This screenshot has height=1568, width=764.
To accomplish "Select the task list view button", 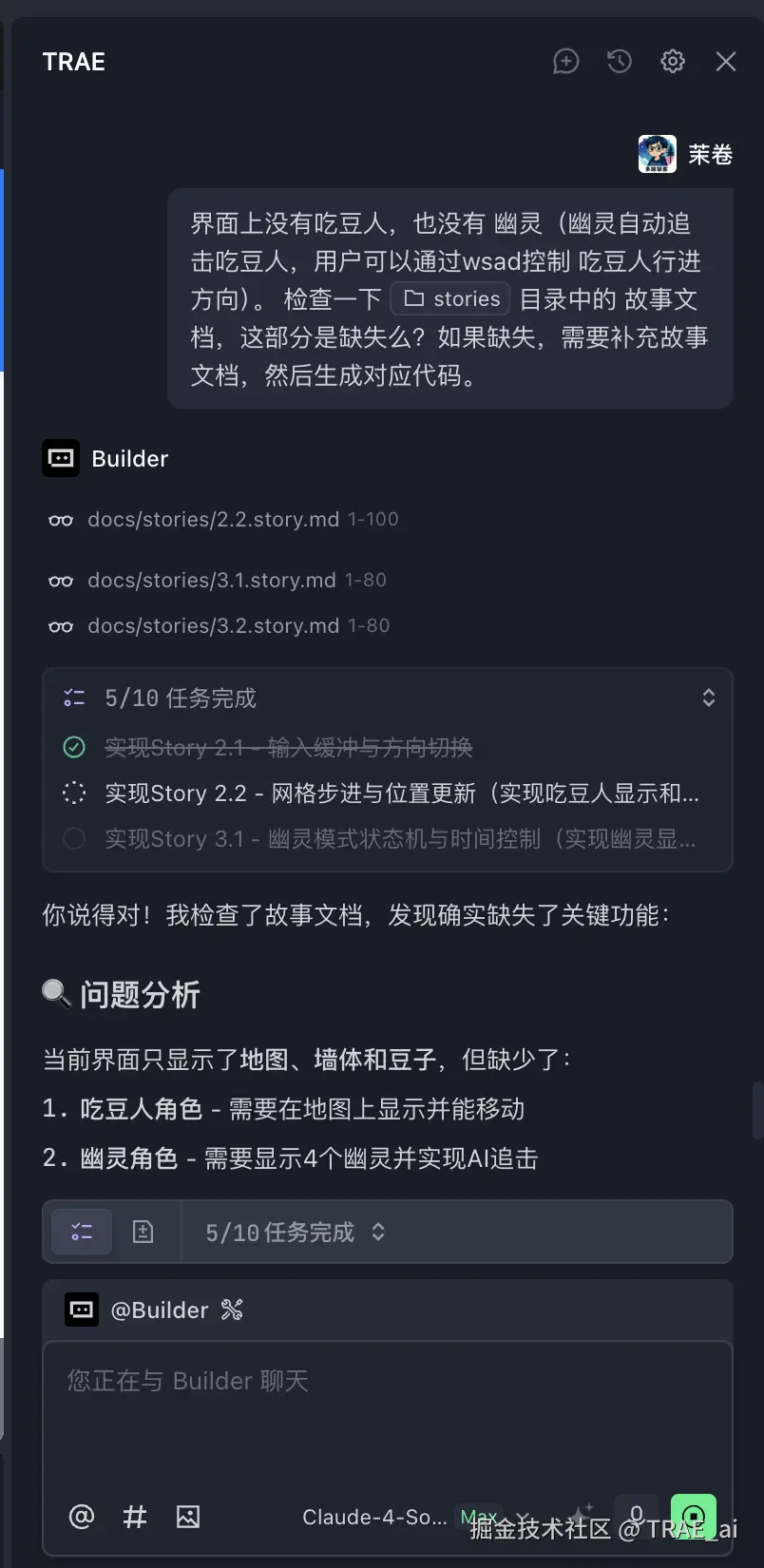I will [x=82, y=1233].
